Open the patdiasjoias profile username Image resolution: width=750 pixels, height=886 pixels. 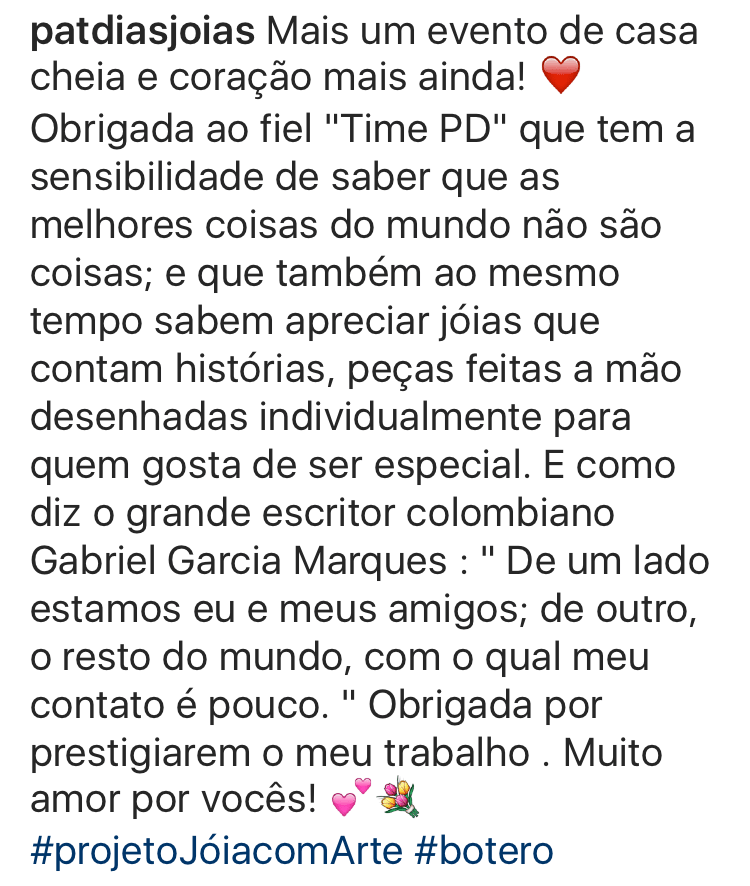pos(144,35)
